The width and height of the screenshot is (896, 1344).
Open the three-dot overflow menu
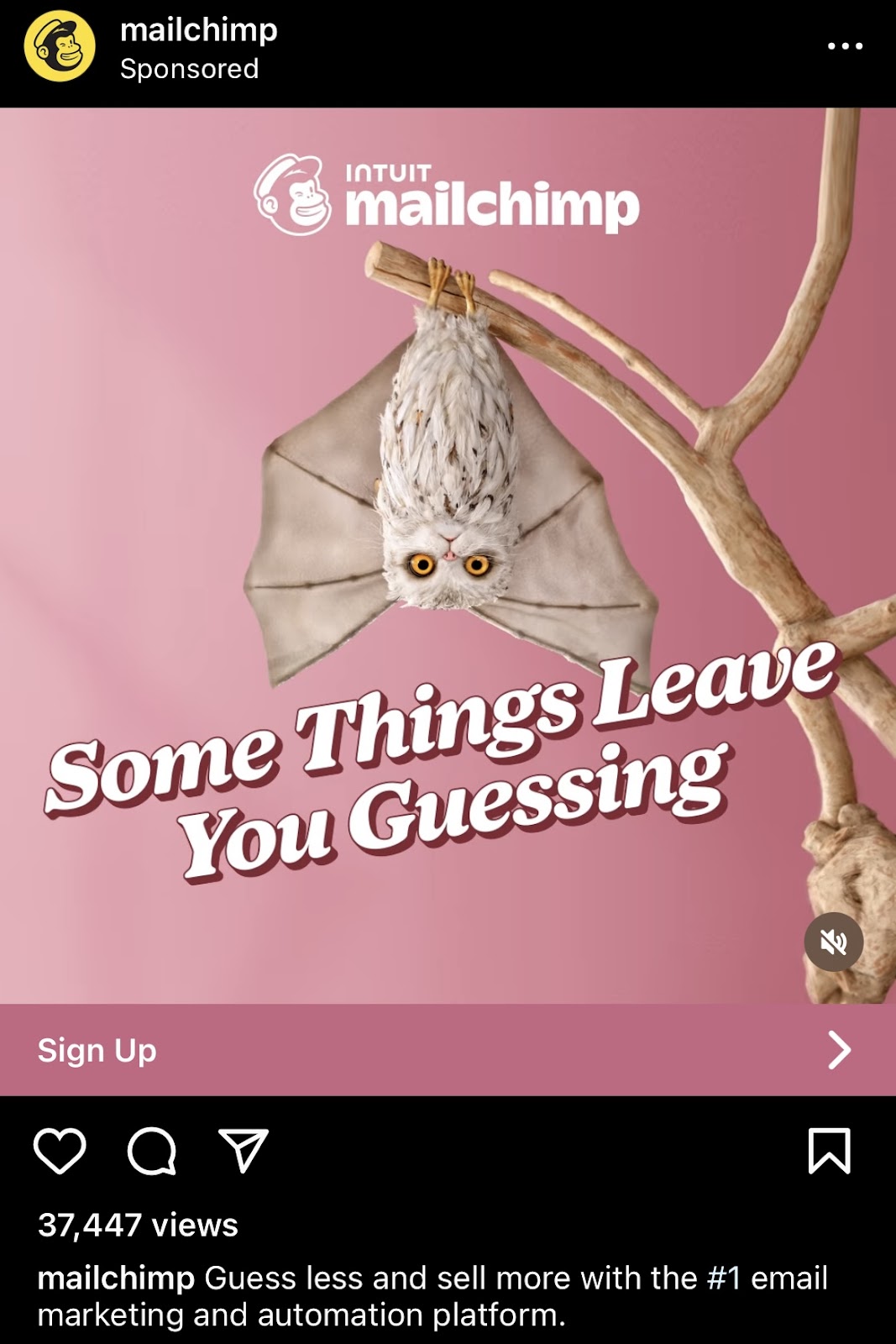pyautogui.click(x=844, y=46)
